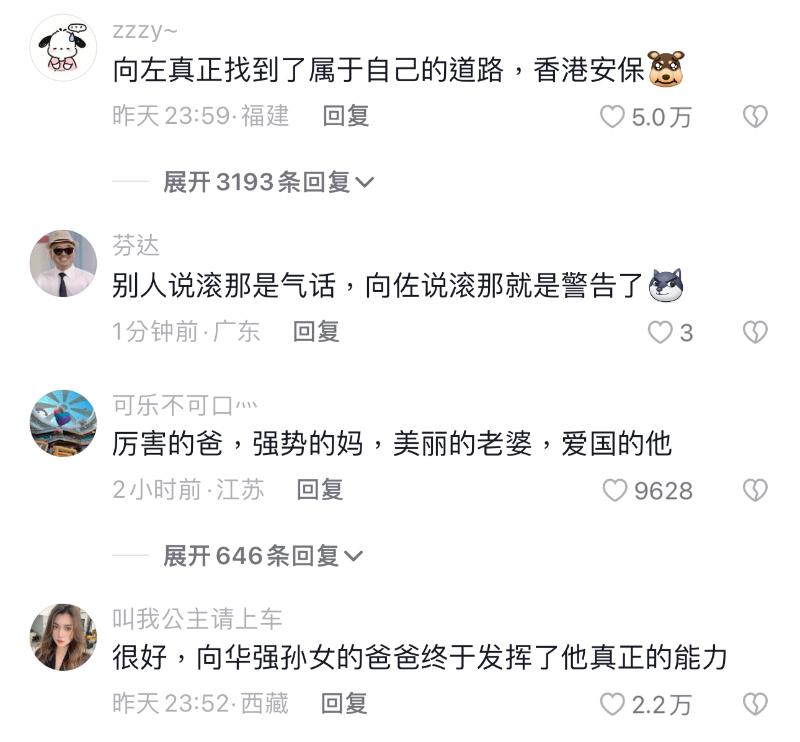
Task: Reply to zzzy~'s comment
Action: tap(346, 116)
